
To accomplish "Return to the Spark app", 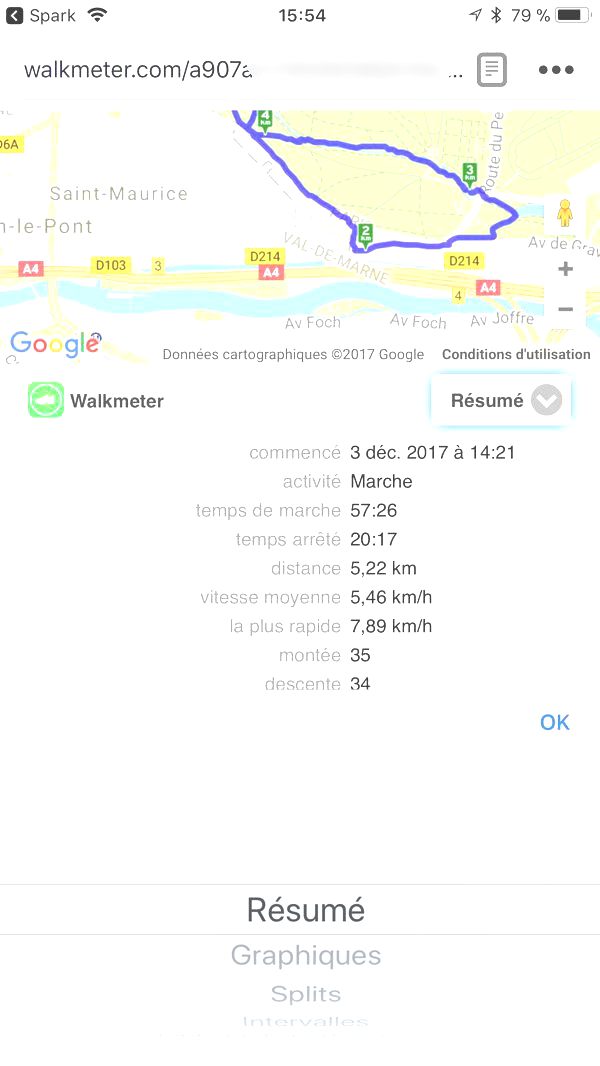I will [x=40, y=15].
